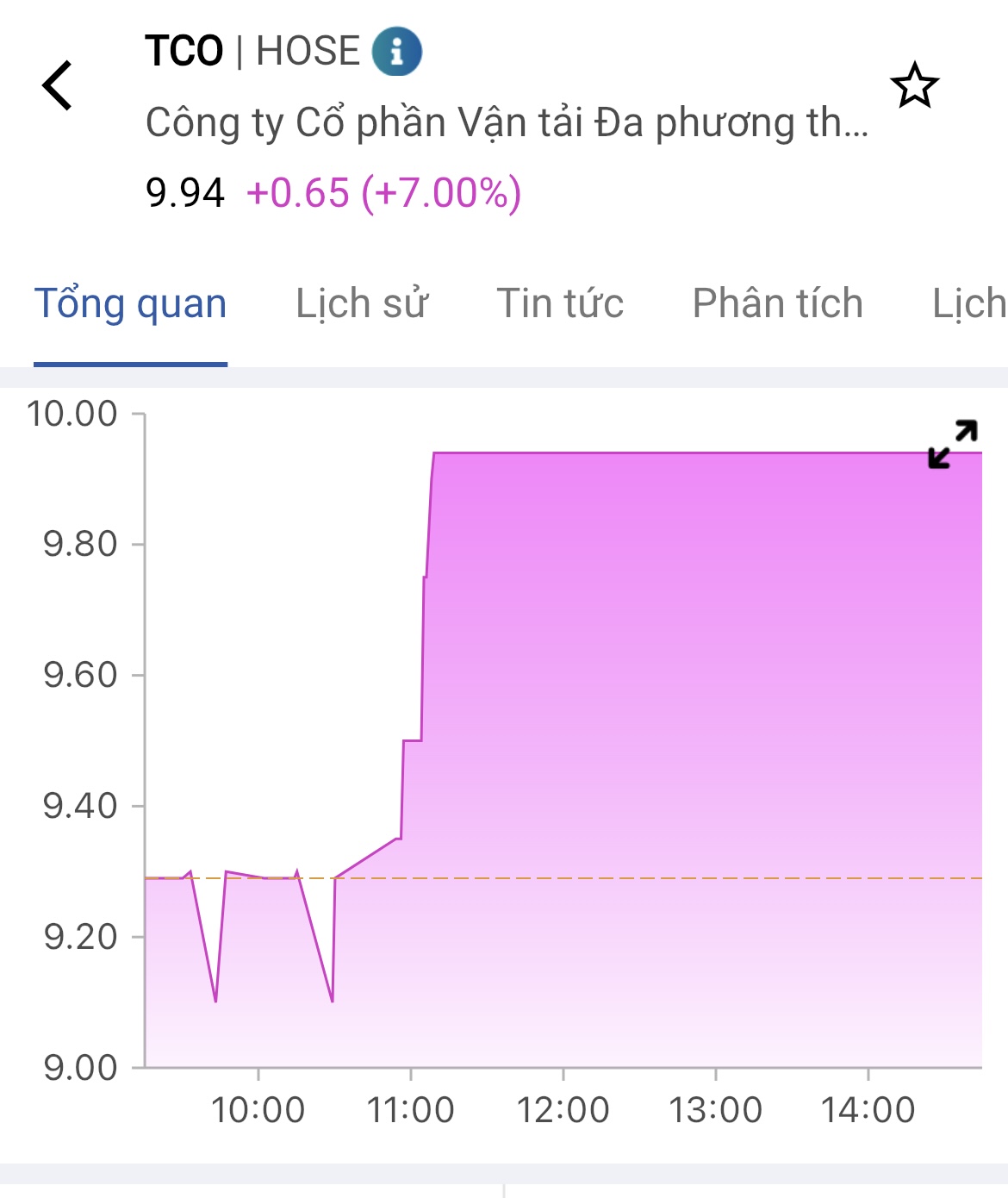Go back using the back arrow
1008x1198 pixels.
coord(58,86)
